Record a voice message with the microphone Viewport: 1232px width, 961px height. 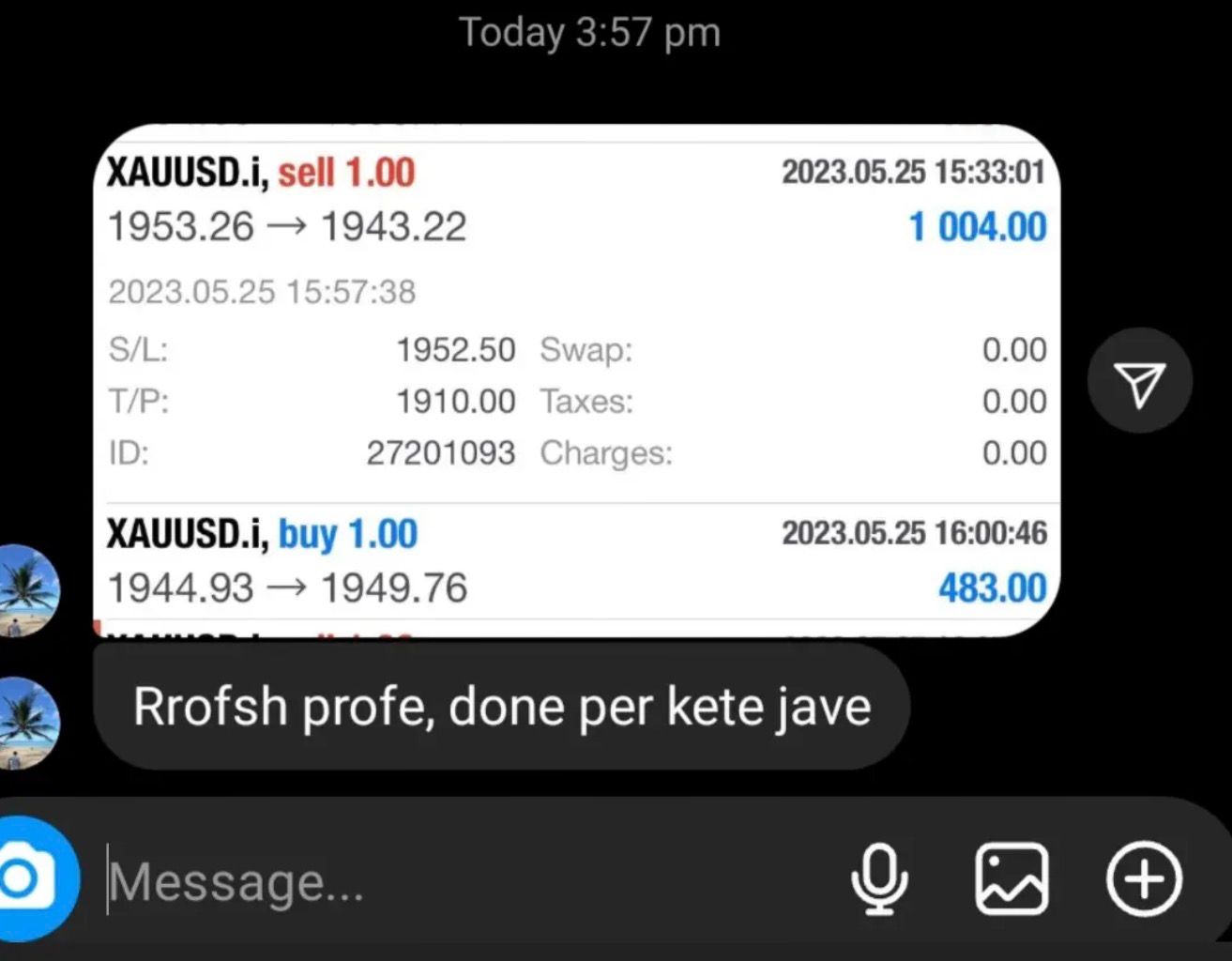click(879, 879)
